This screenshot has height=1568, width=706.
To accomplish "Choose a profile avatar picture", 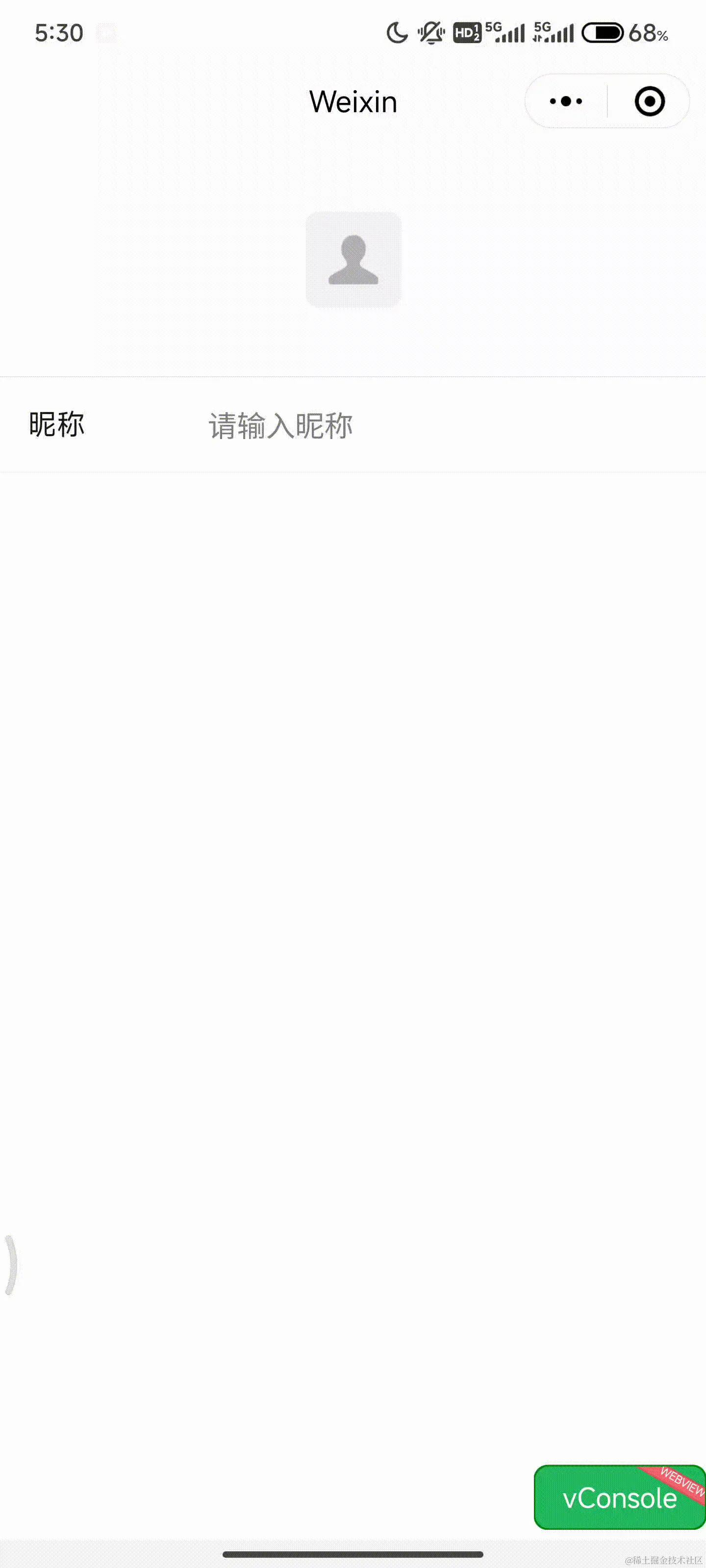I will coord(353,260).
